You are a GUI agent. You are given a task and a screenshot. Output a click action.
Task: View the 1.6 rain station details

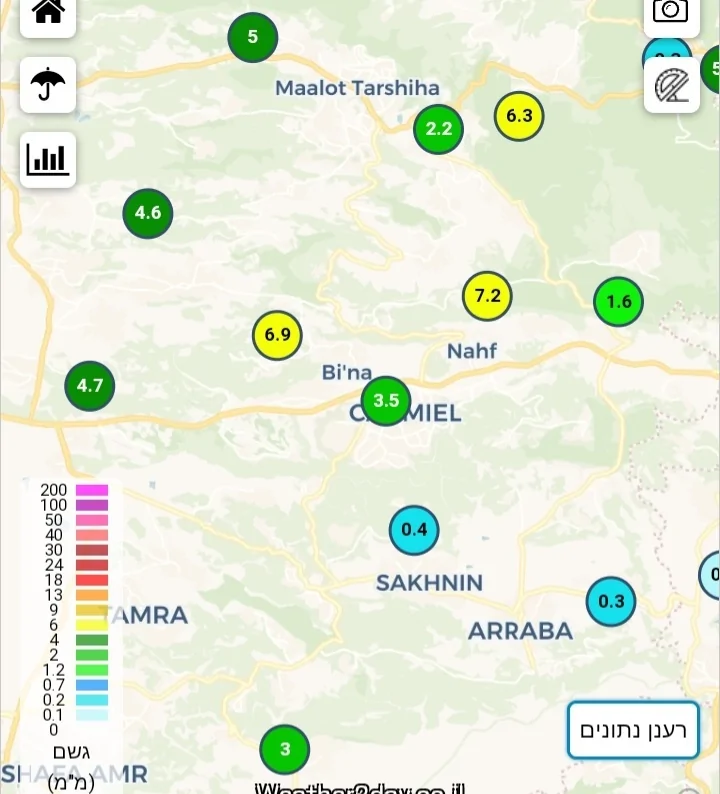[619, 302]
